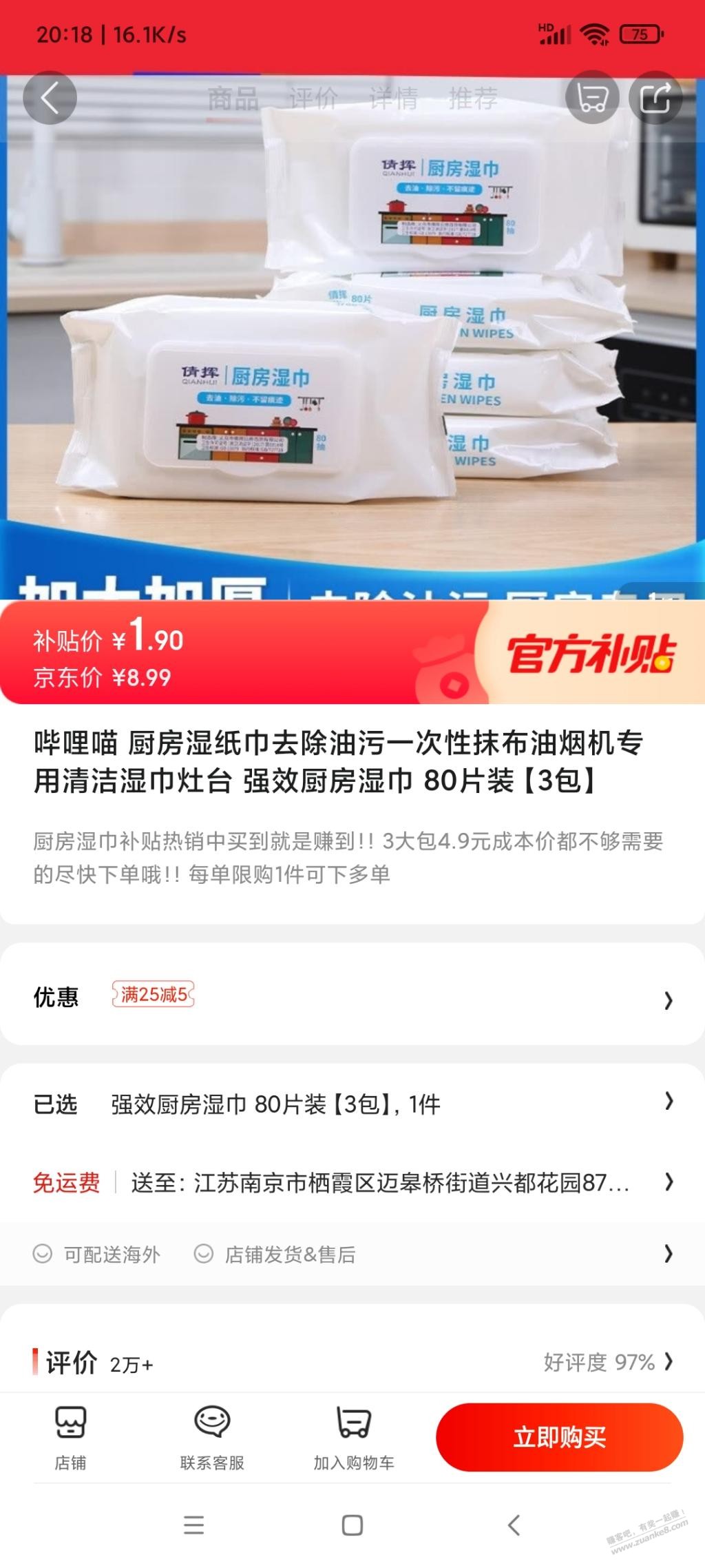Go back using the top-left arrow

(50, 98)
